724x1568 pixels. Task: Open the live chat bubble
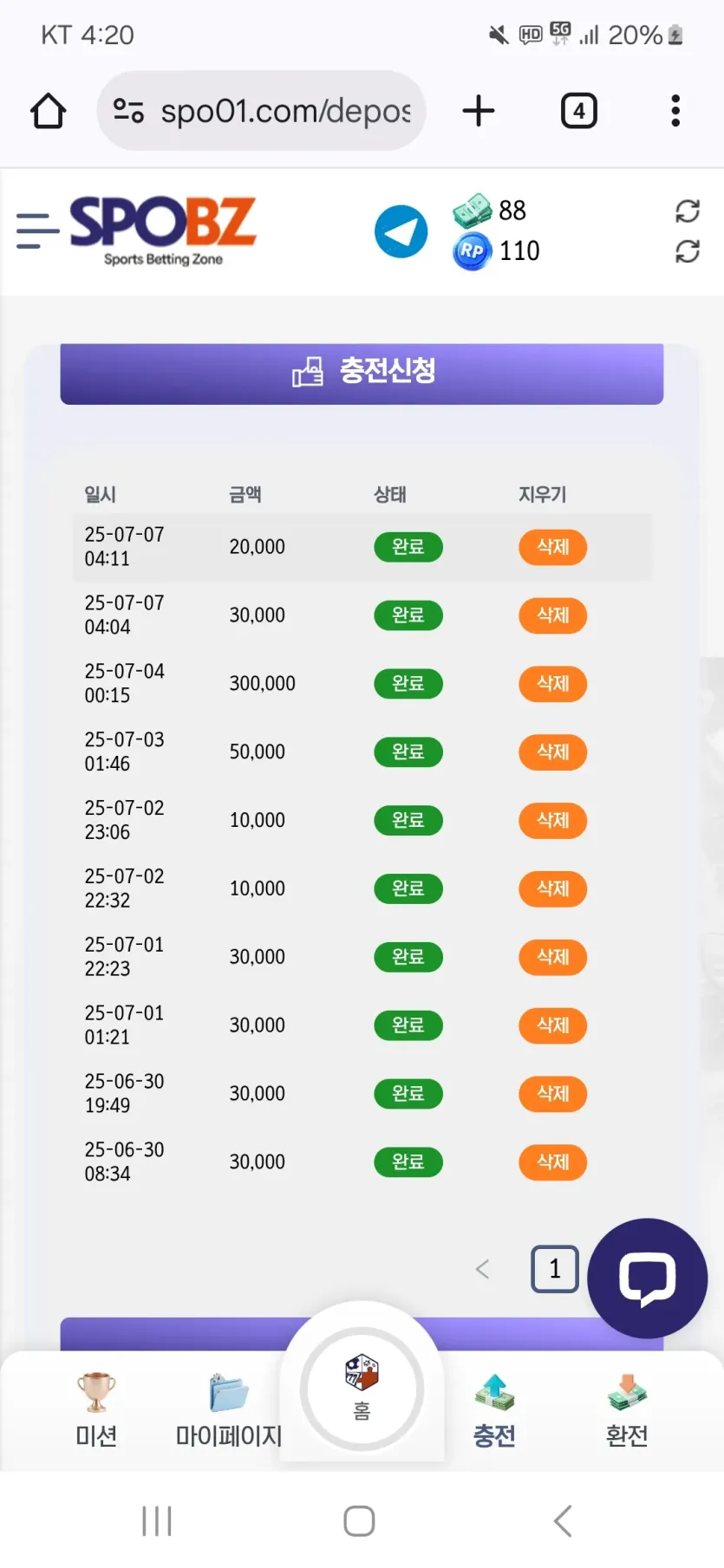coord(647,1278)
